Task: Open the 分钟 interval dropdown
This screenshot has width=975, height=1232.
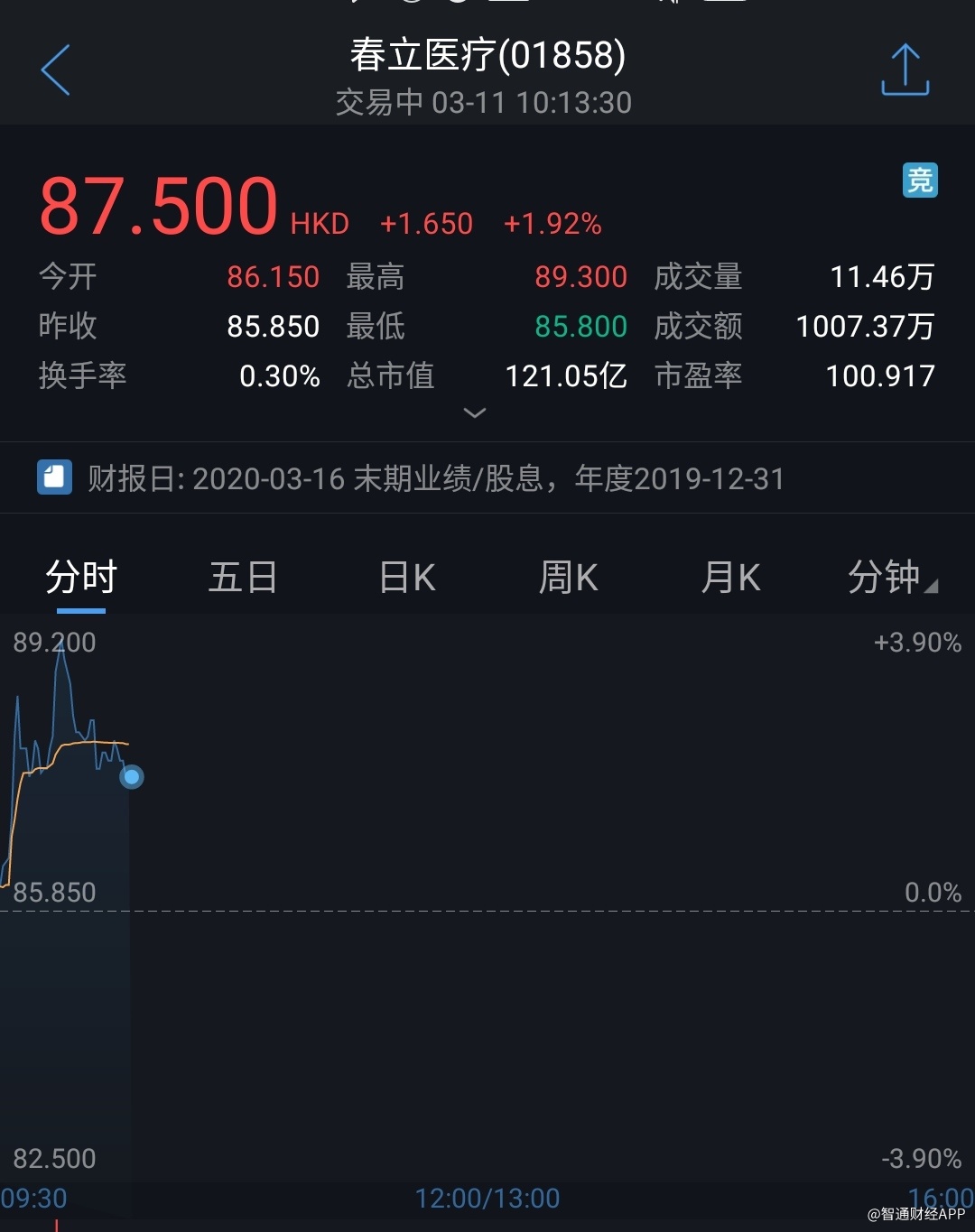Action: (x=891, y=578)
